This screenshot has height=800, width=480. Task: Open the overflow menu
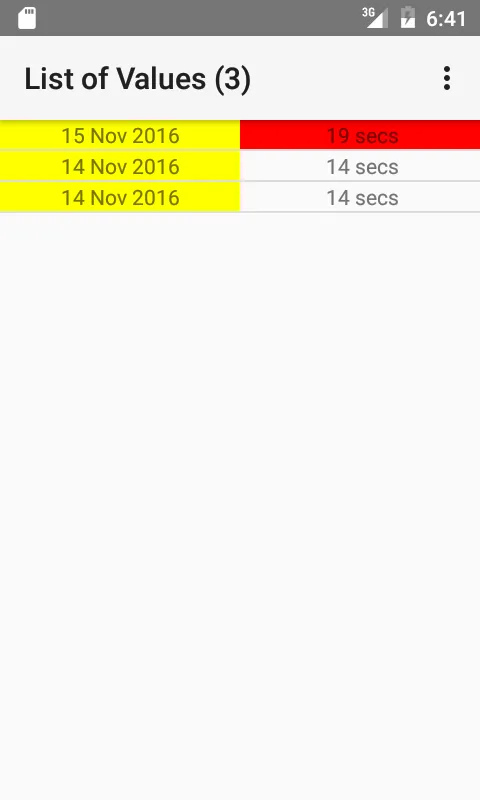point(447,79)
